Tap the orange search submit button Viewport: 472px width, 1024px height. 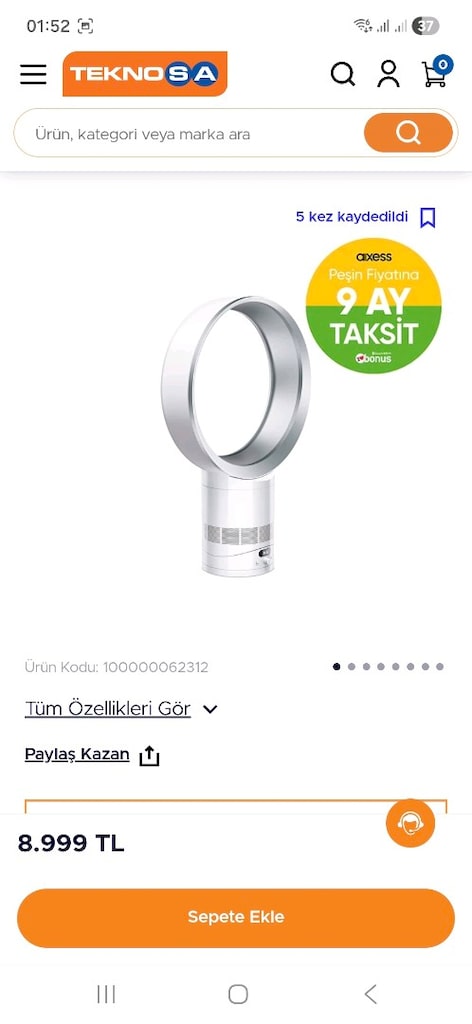[x=408, y=133]
